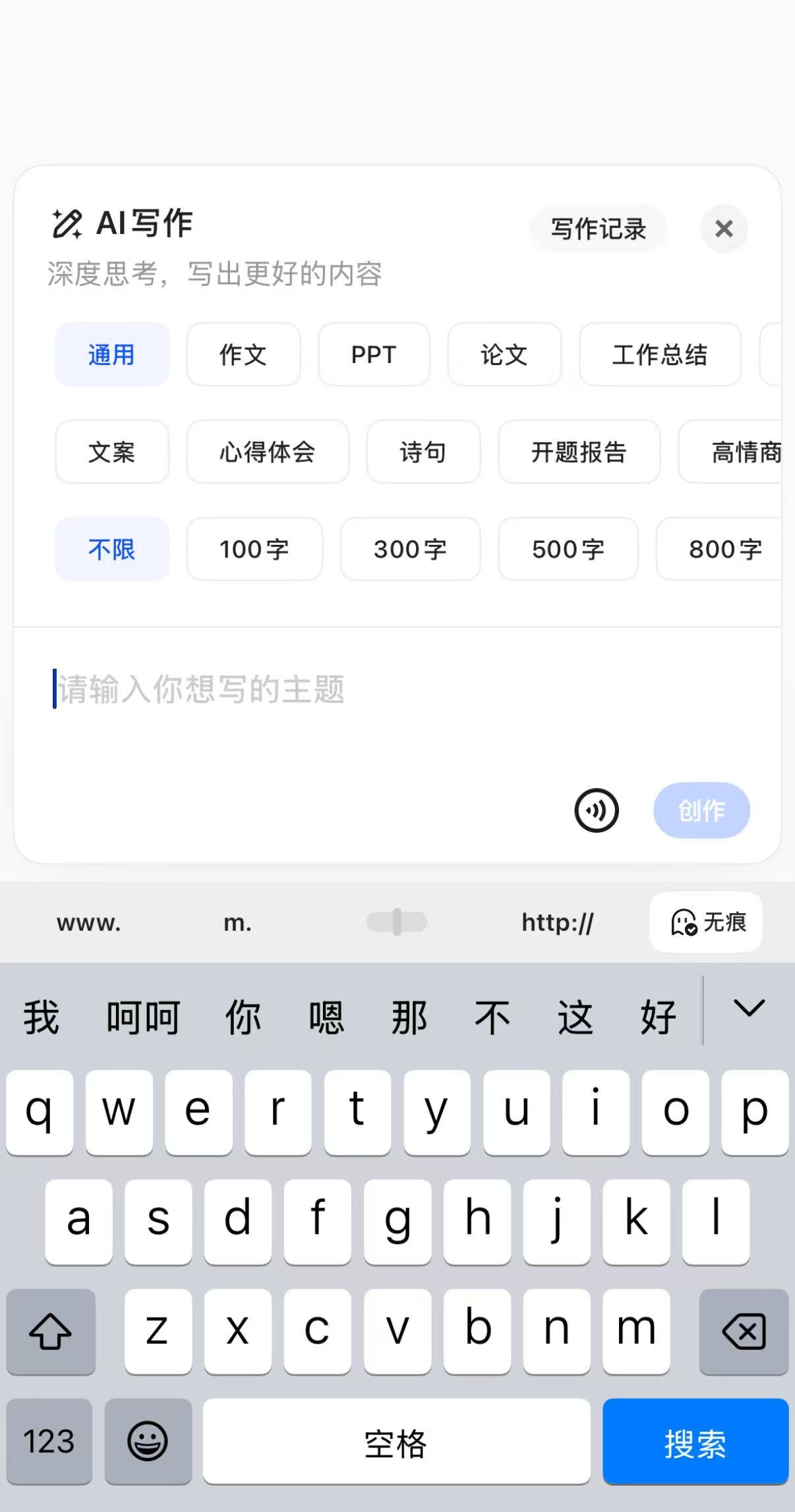795x1512 pixels.
Task: Select the 论文 chip
Action: pos(504,354)
